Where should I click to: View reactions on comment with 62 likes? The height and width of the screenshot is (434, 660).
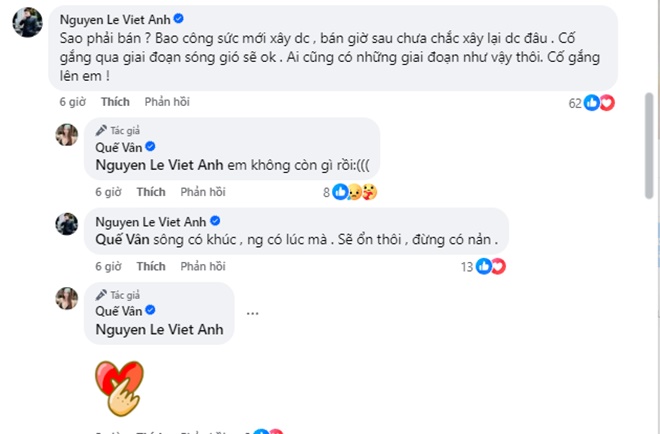point(598,103)
